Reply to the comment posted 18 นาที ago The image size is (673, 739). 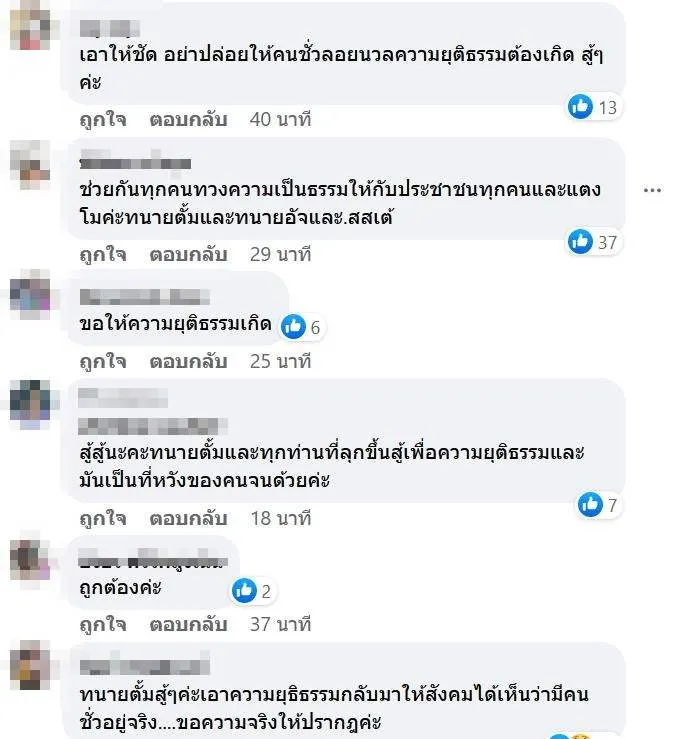click(189, 518)
